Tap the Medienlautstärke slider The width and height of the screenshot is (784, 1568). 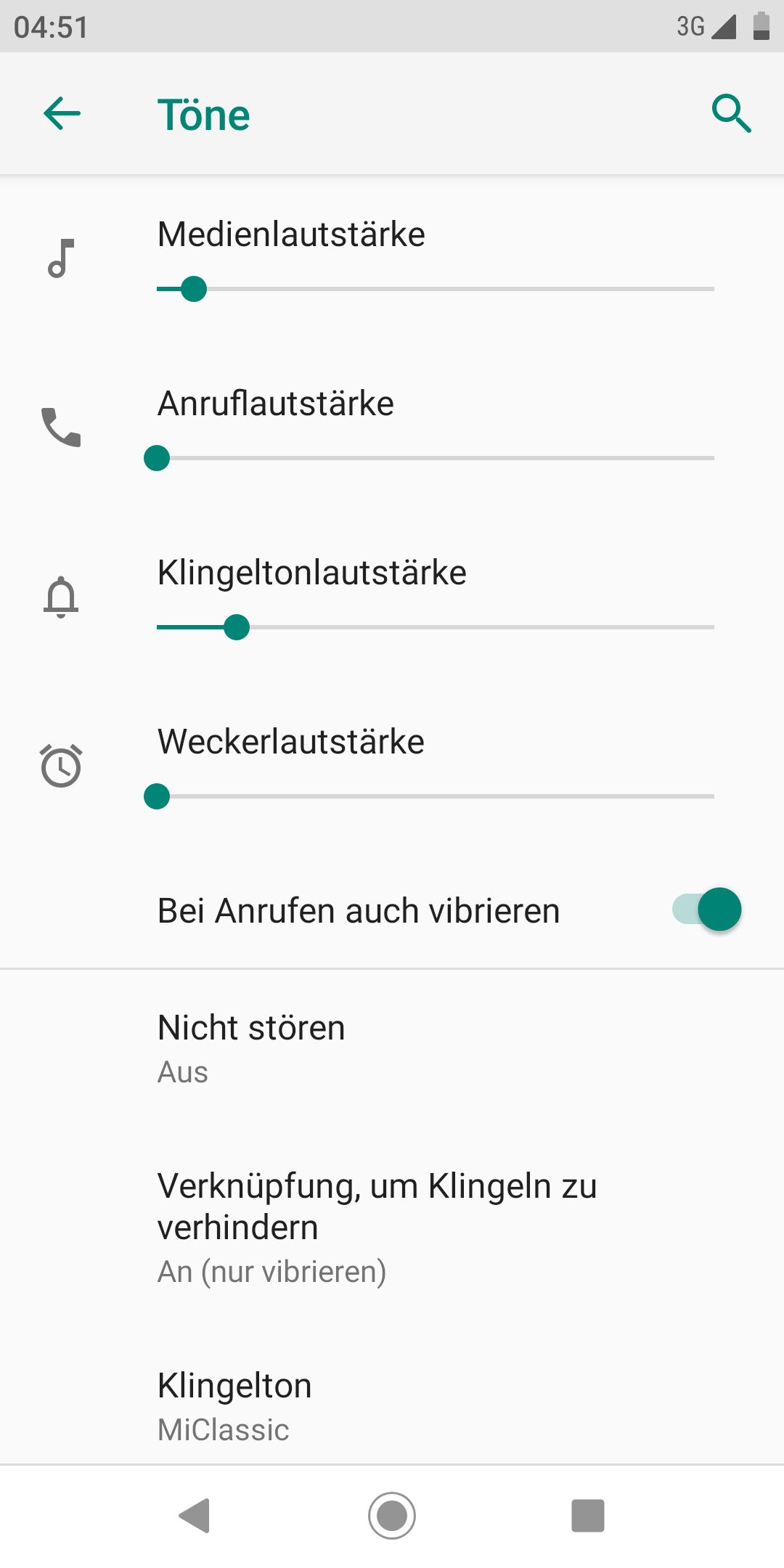(436, 289)
